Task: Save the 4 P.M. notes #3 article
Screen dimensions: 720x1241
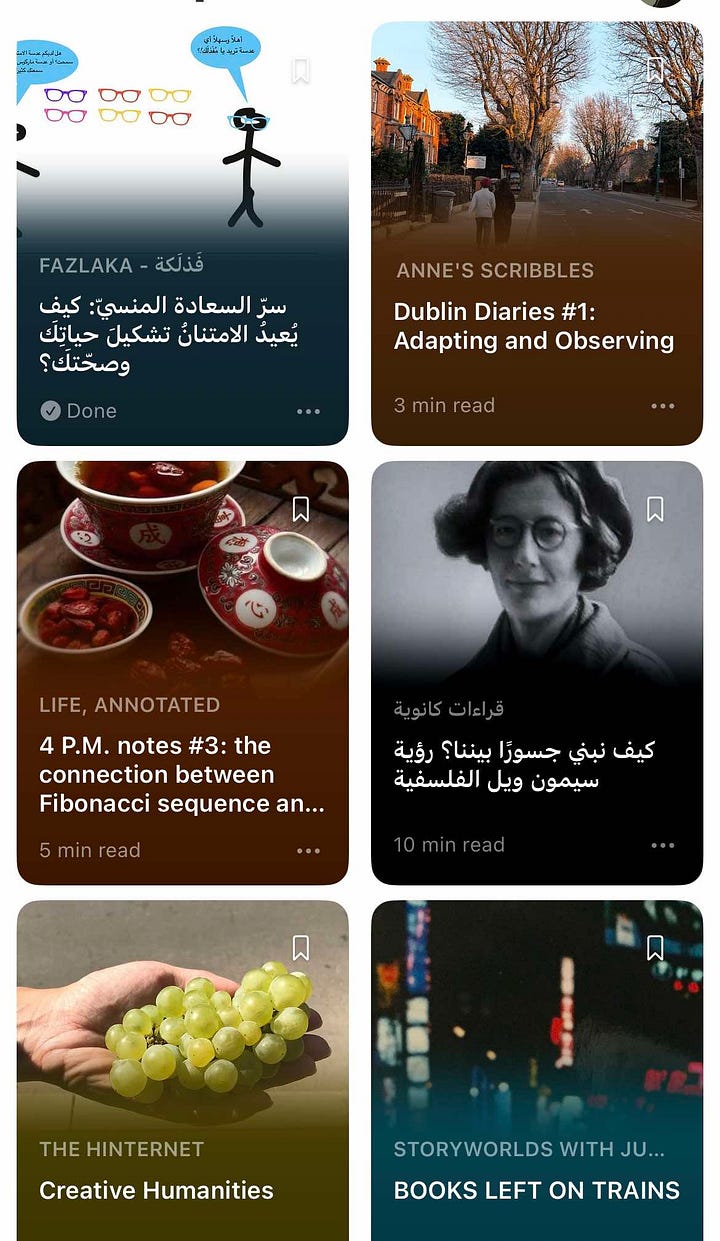Action: 301,509
